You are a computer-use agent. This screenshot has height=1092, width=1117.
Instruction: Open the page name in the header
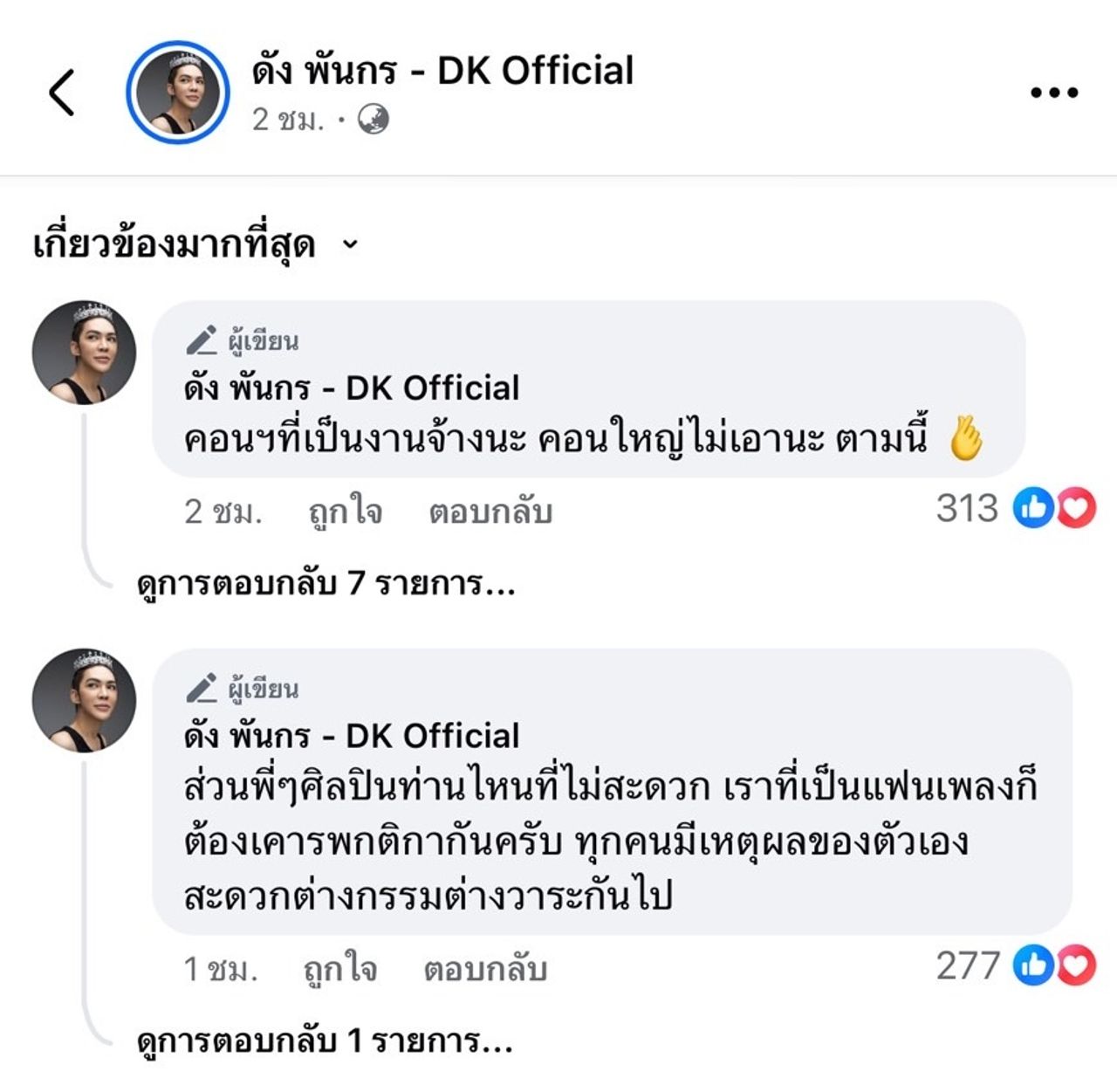(442, 72)
